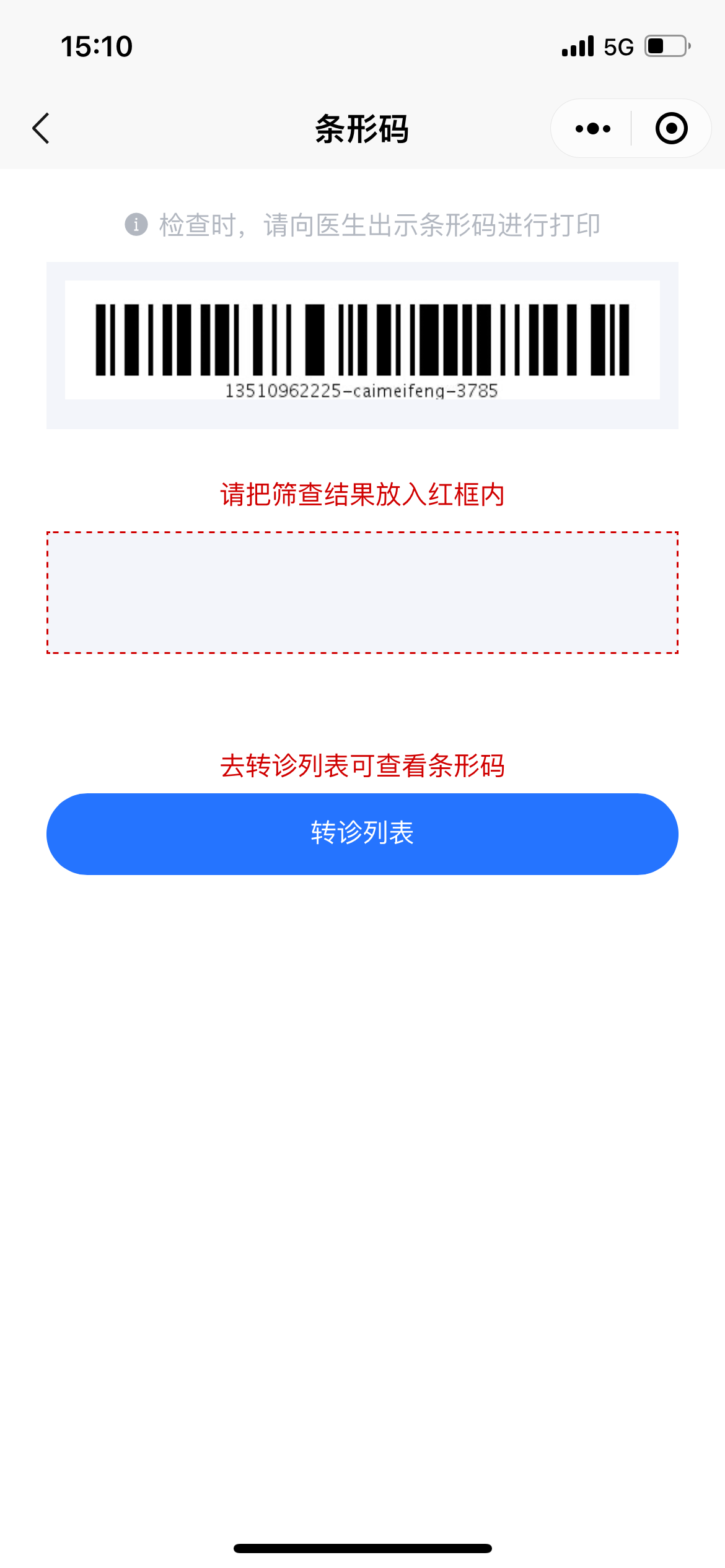Close the mini program via circle icon

coord(671,128)
